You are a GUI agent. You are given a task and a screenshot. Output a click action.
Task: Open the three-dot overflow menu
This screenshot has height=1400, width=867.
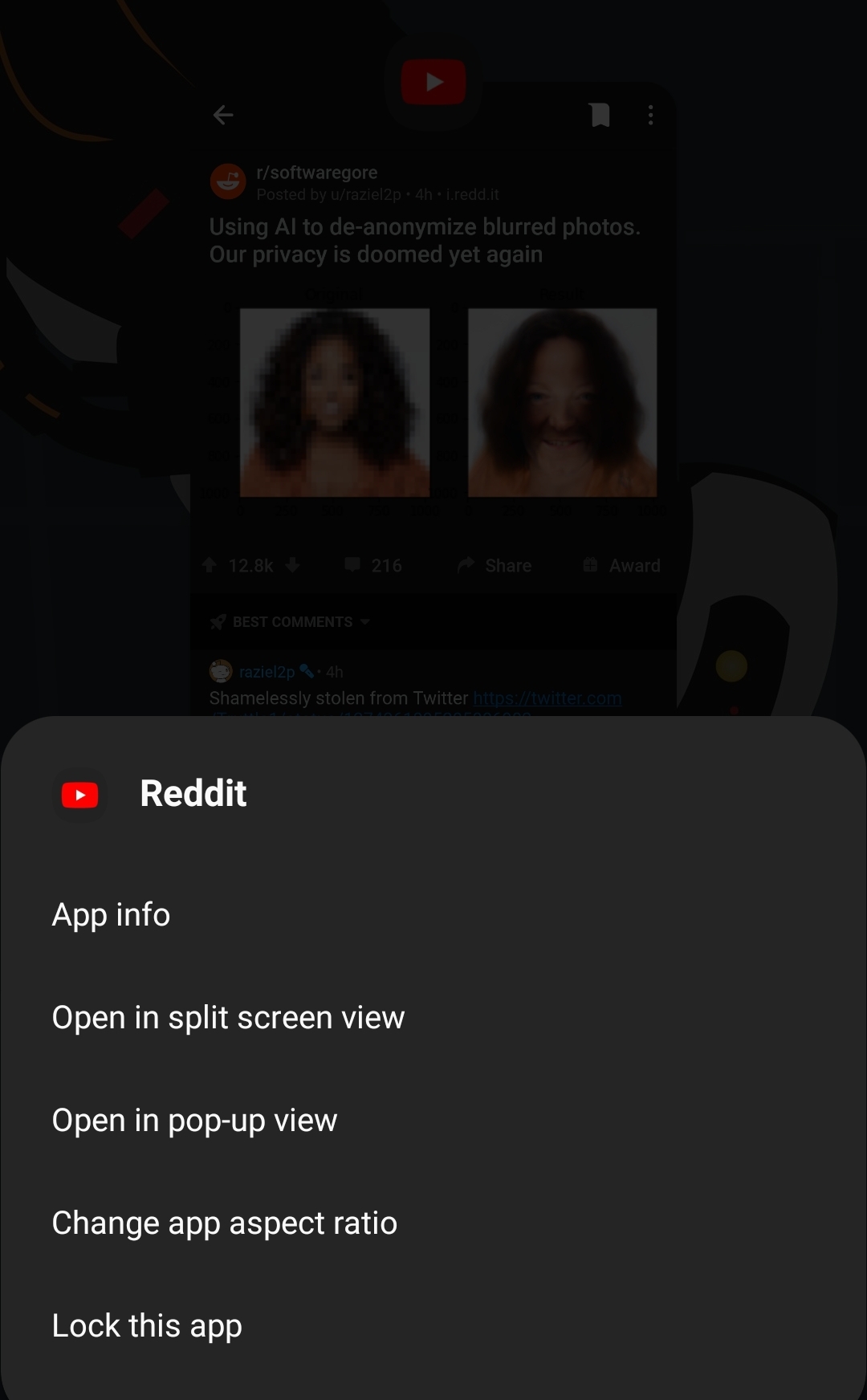point(650,115)
